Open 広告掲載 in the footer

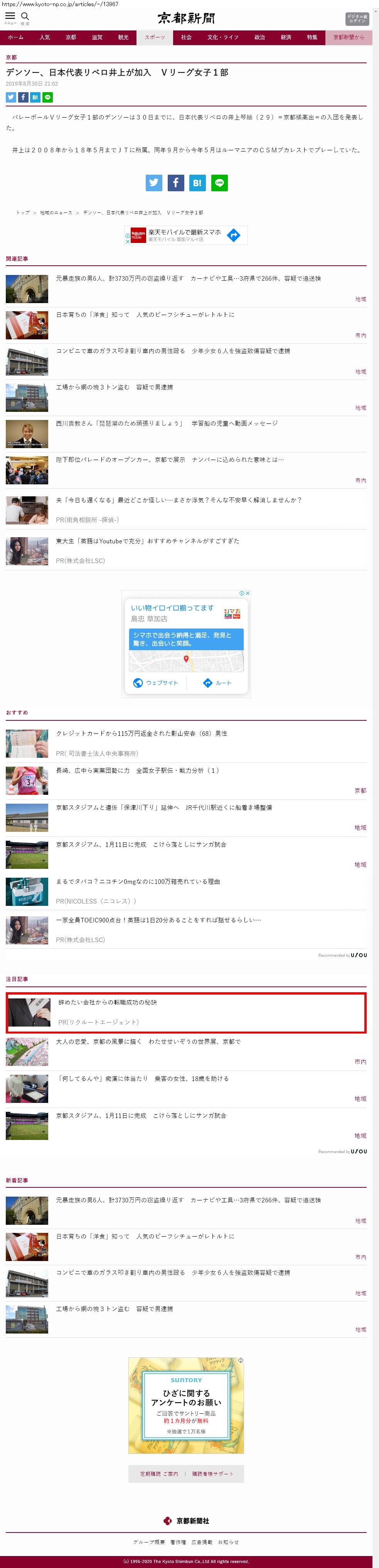click(x=201, y=1542)
